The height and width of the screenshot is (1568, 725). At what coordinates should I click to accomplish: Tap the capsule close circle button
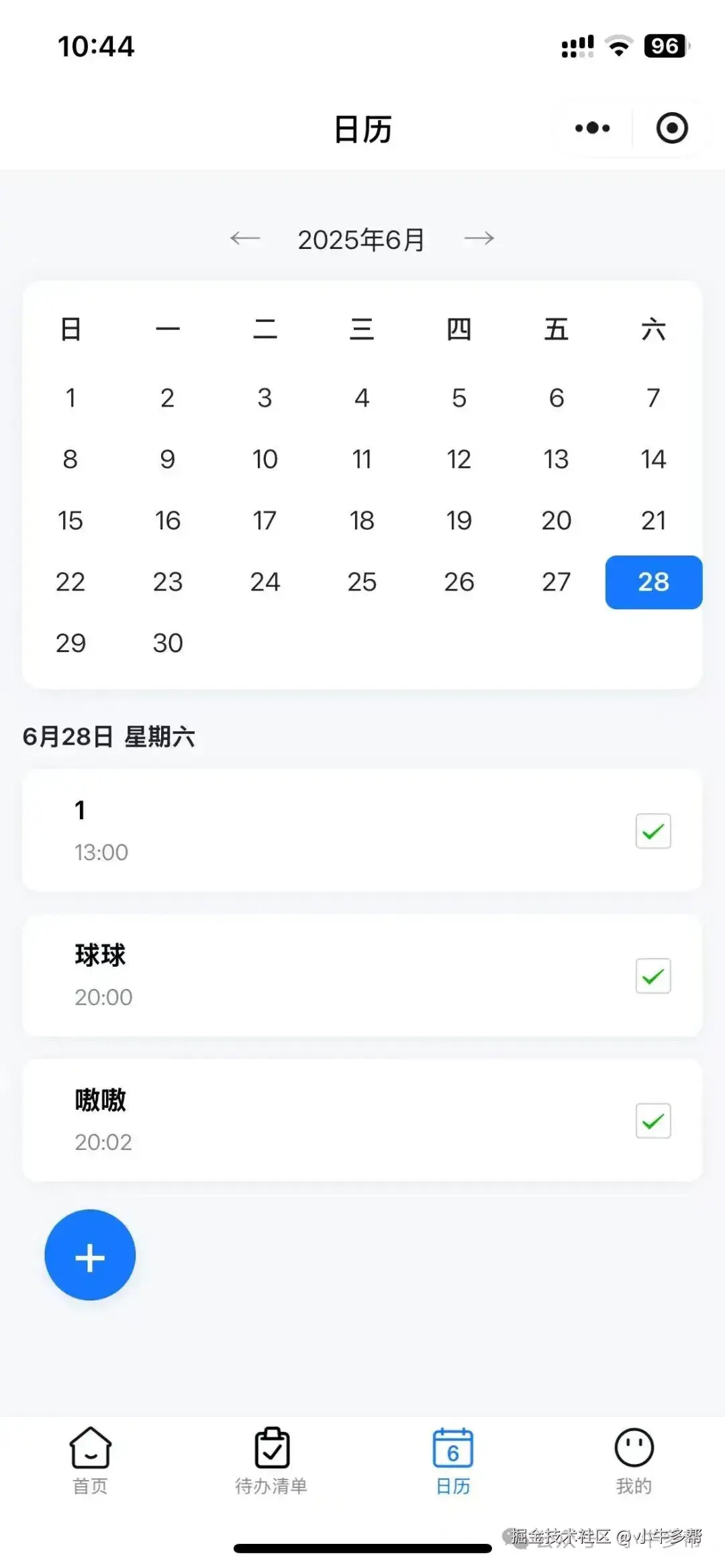672,128
